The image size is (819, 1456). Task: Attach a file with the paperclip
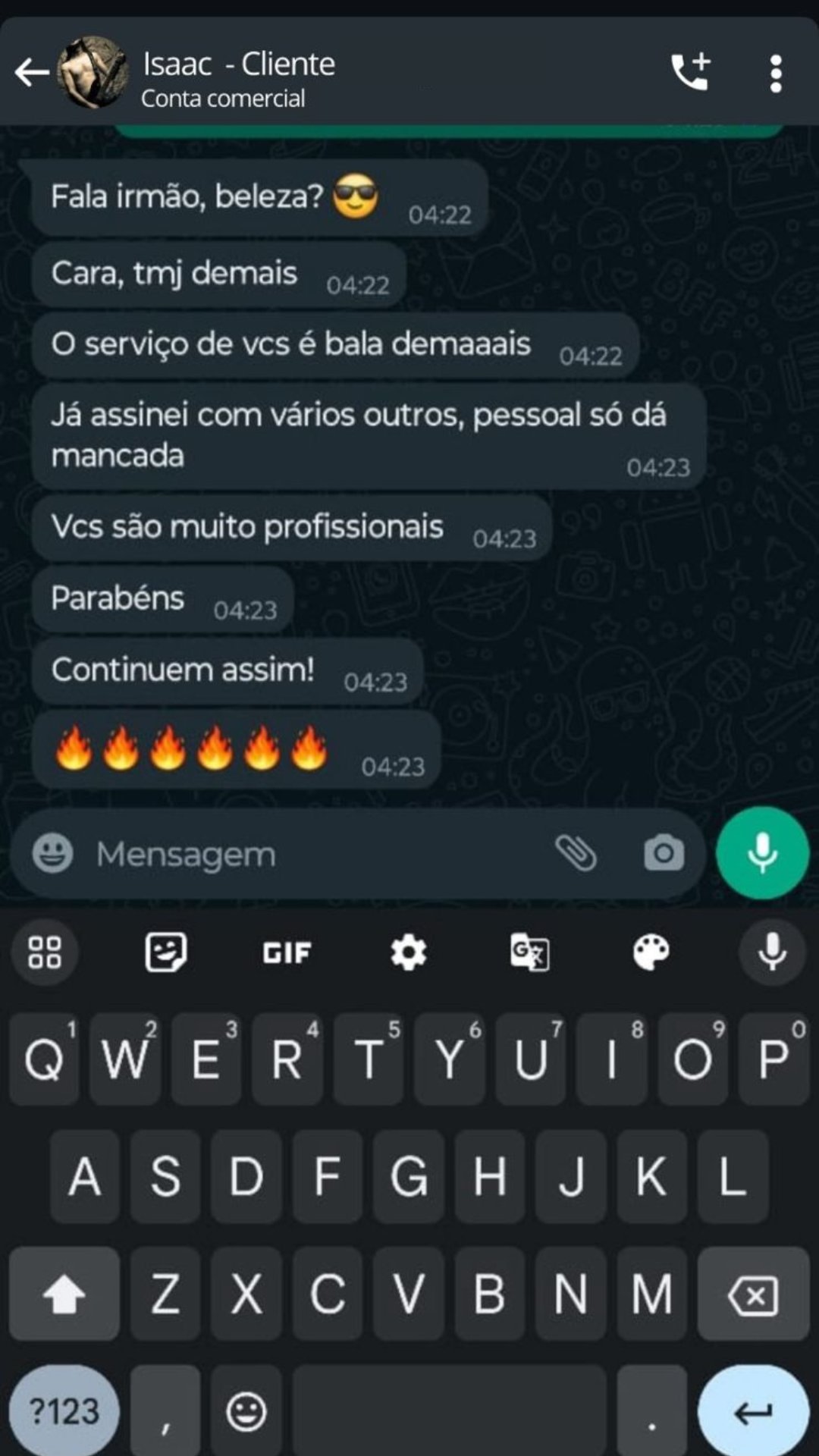[576, 853]
